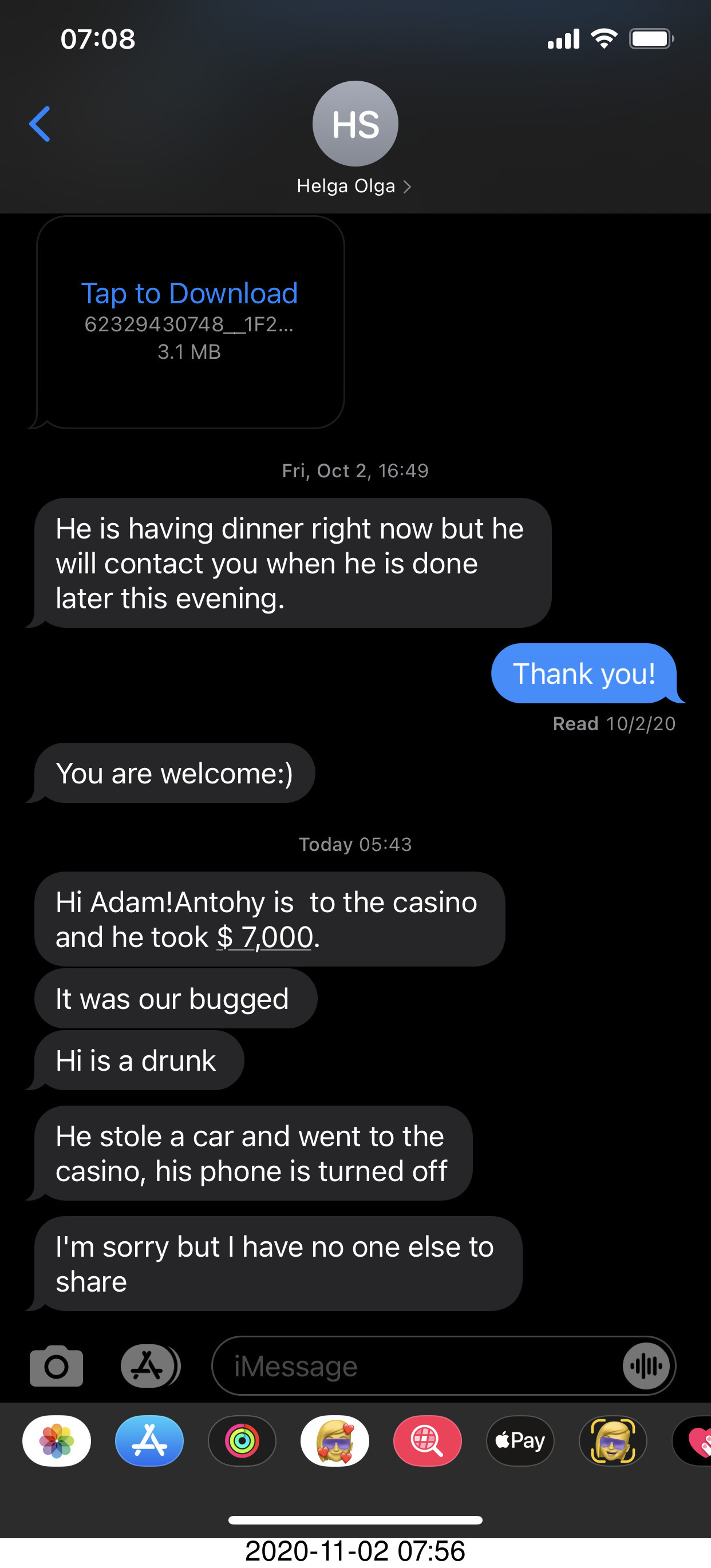Open the App Store iMessage app
711x1568 pixels.
(149, 1441)
